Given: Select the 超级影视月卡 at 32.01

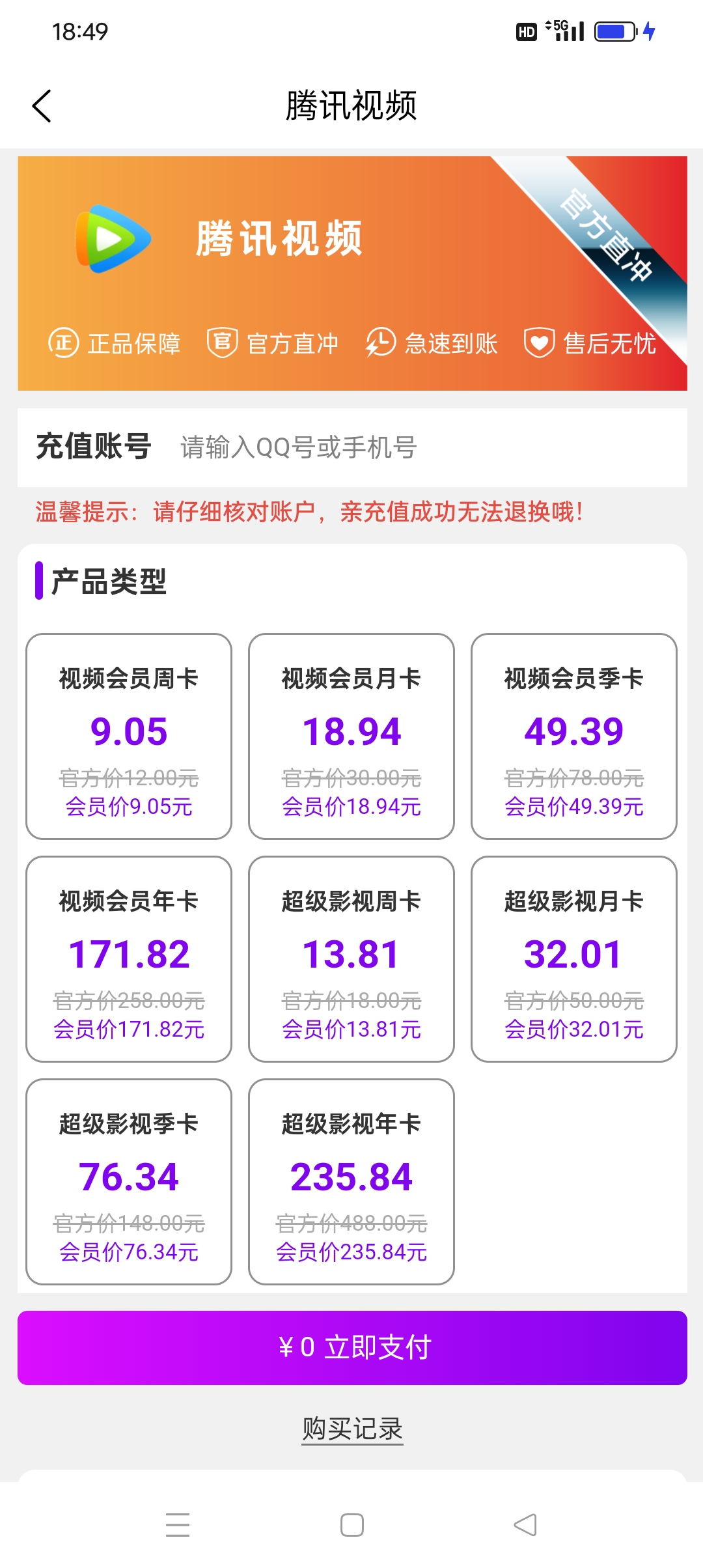Looking at the screenshot, I should pos(574,959).
